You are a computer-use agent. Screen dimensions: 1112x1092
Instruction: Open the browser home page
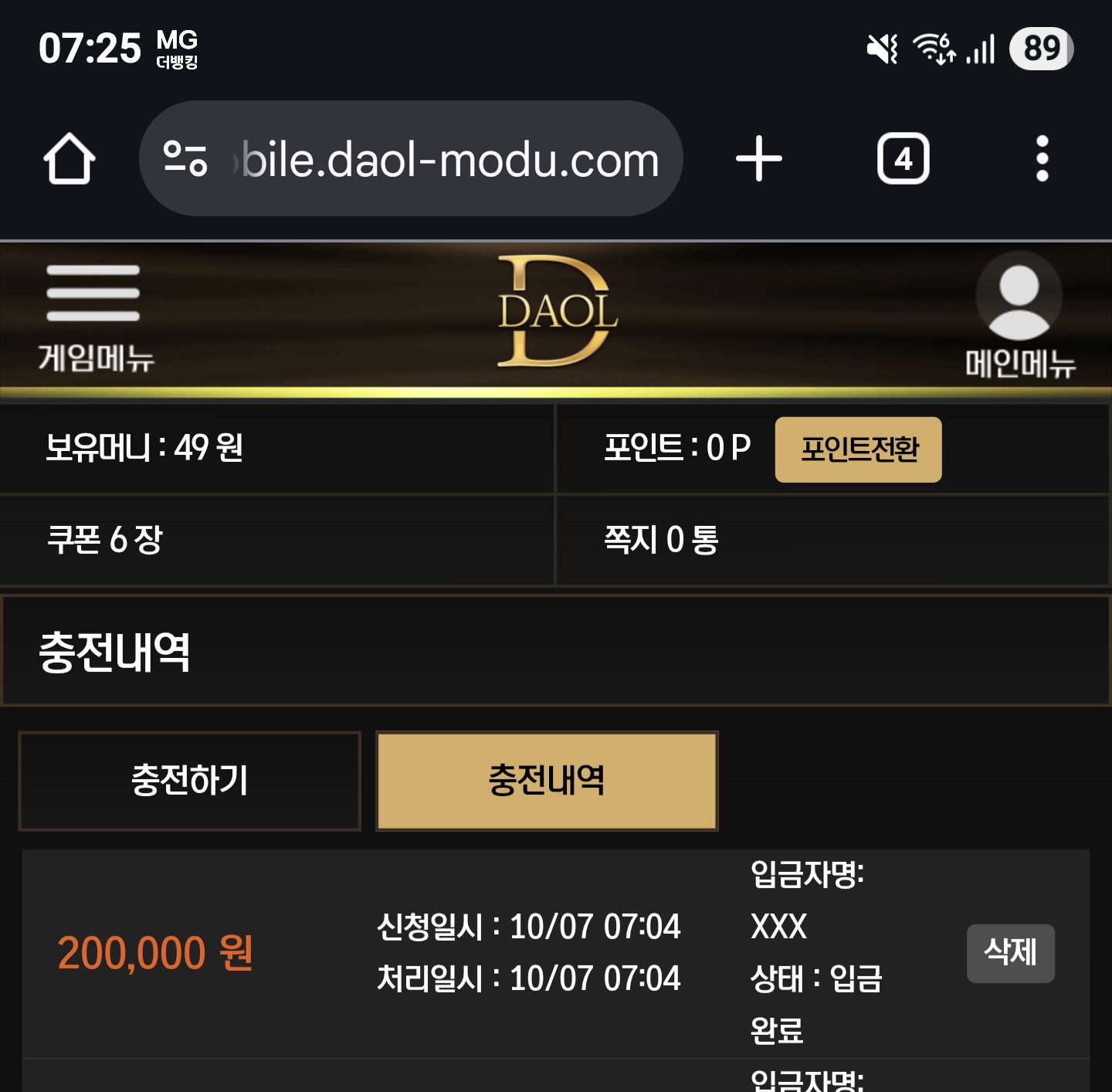[x=69, y=158]
